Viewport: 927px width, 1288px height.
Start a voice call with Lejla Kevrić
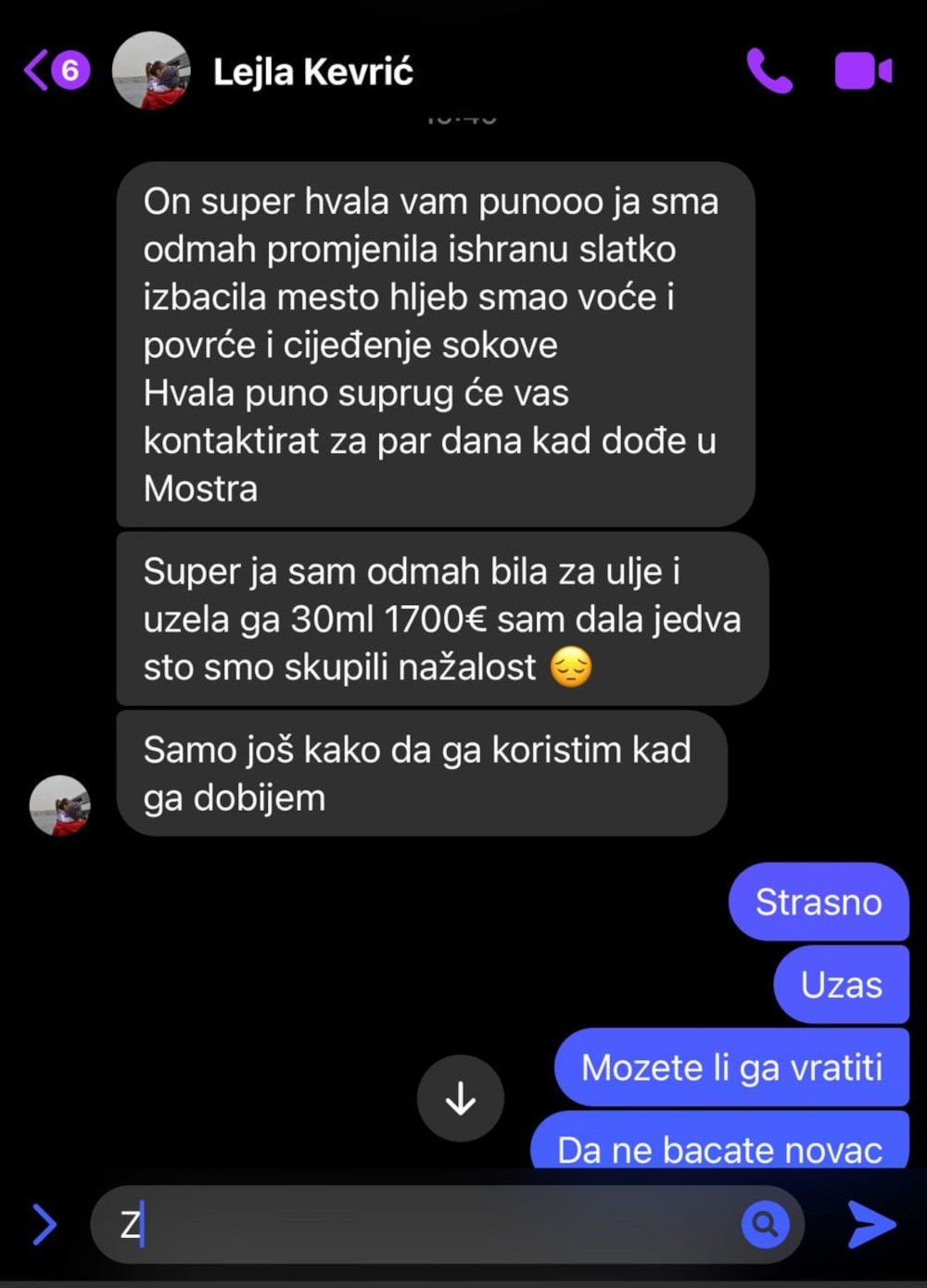coord(769,71)
